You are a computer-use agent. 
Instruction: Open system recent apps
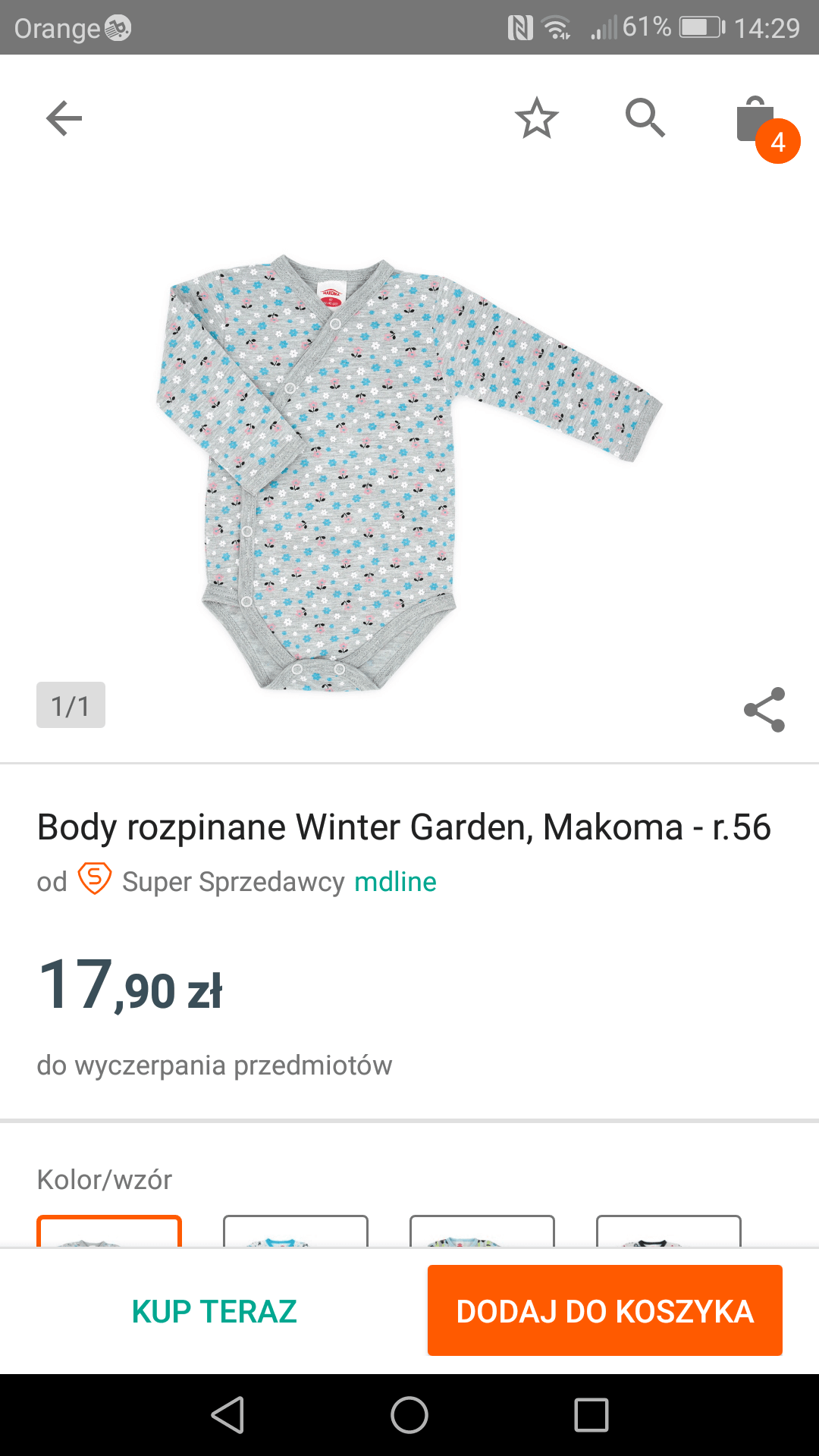tap(591, 1415)
